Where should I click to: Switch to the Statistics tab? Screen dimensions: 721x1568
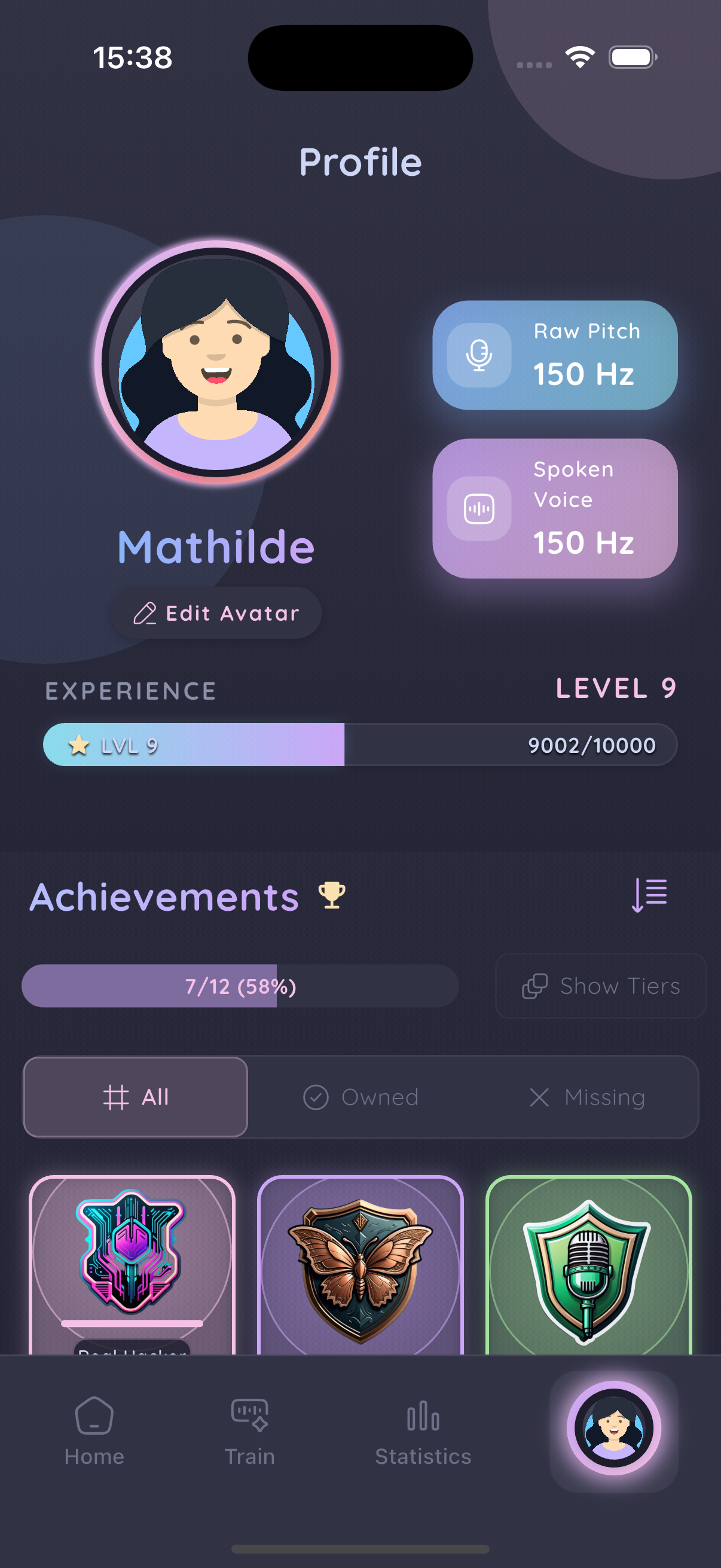tap(423, 1430)
